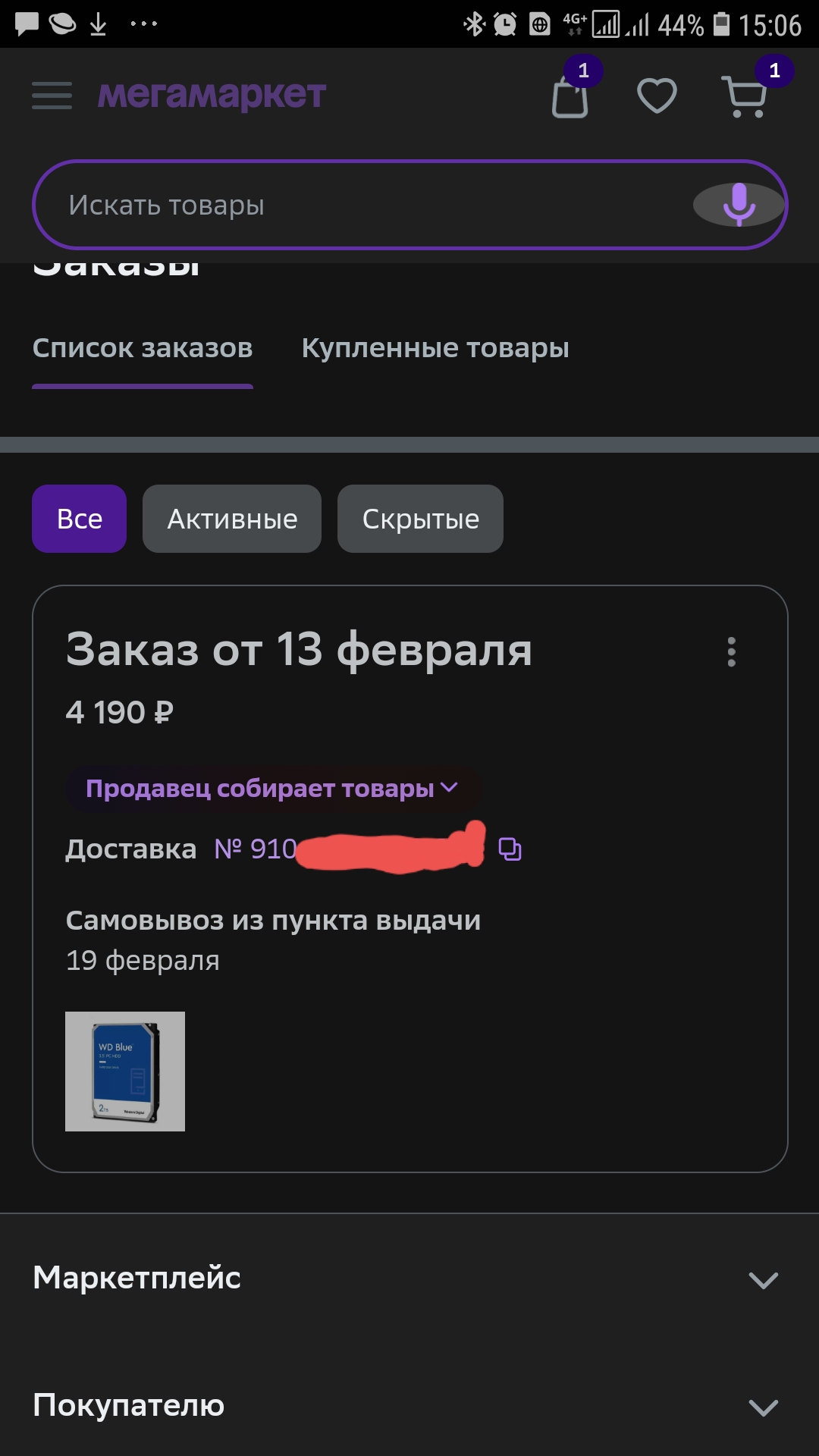Open favorites heart icon
The height and width of the screenshot is (1456, 819).
[657, 96]
